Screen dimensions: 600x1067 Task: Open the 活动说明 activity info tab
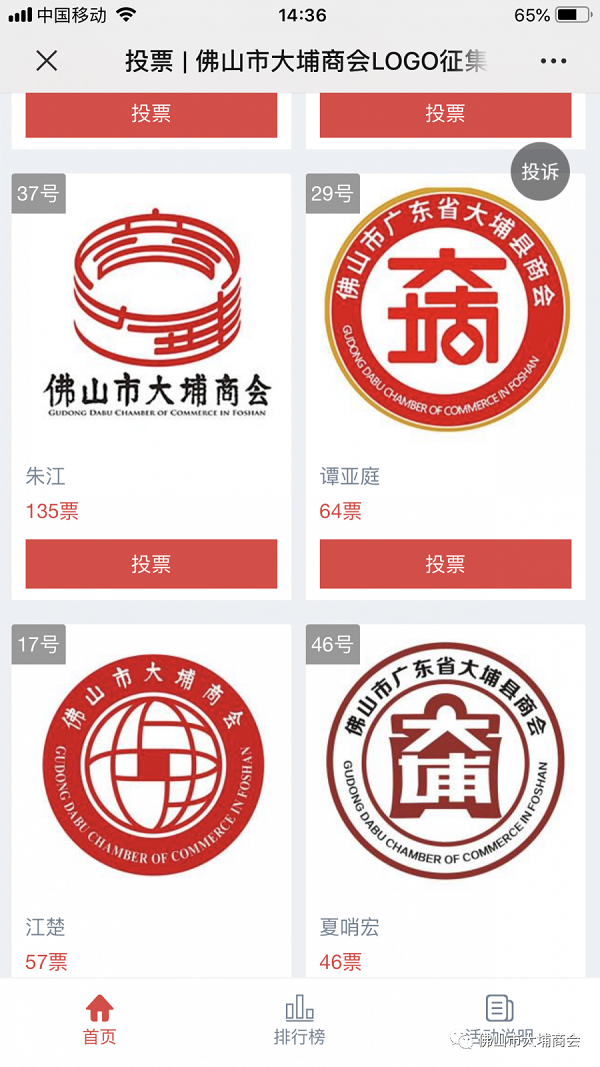click(499, 1020)
